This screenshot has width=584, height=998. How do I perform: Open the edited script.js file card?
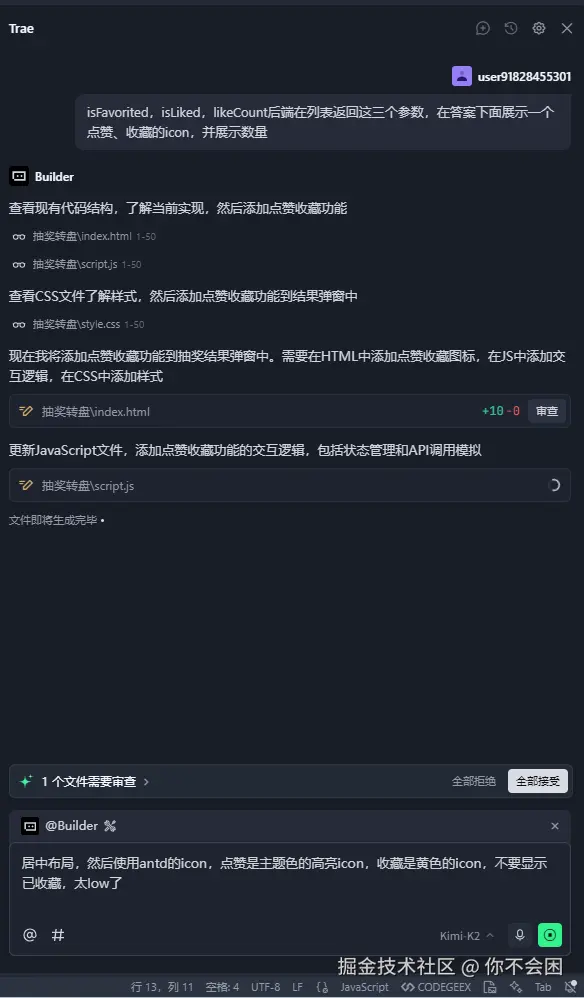click(289, 486)
